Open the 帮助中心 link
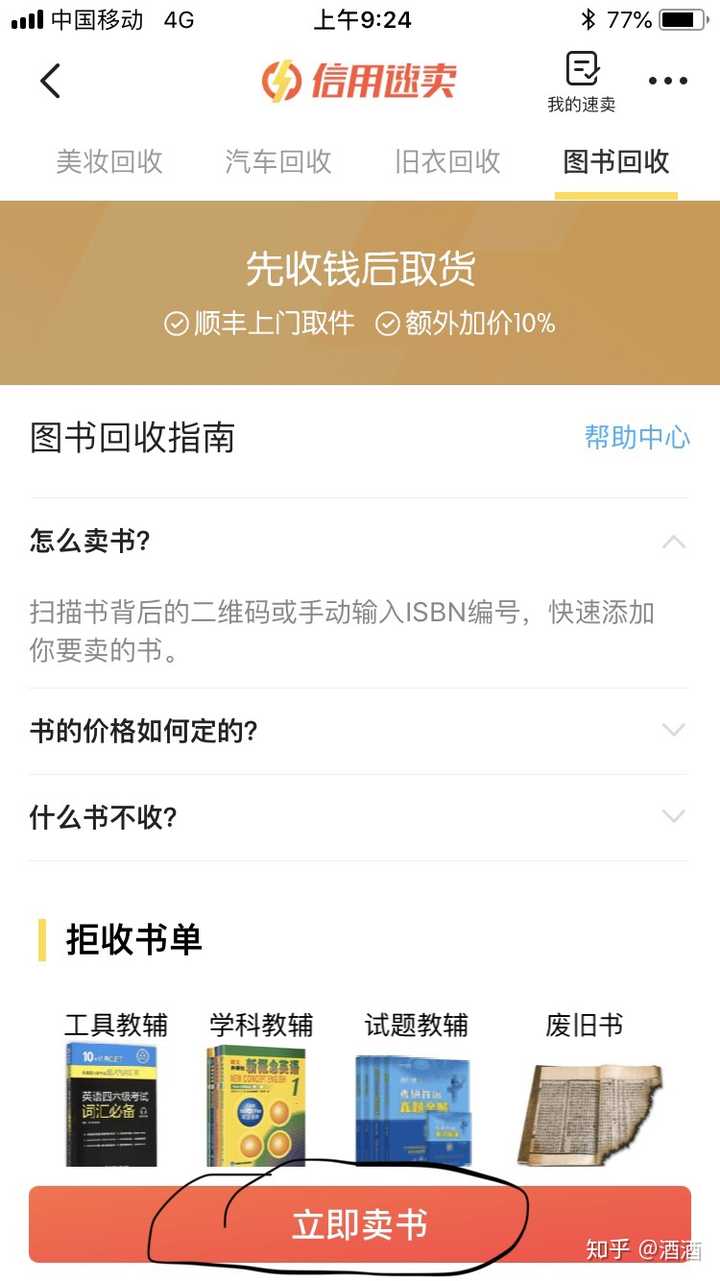Image resolution: width=720 pixels, height=1281 pixels. pos(637,437)
